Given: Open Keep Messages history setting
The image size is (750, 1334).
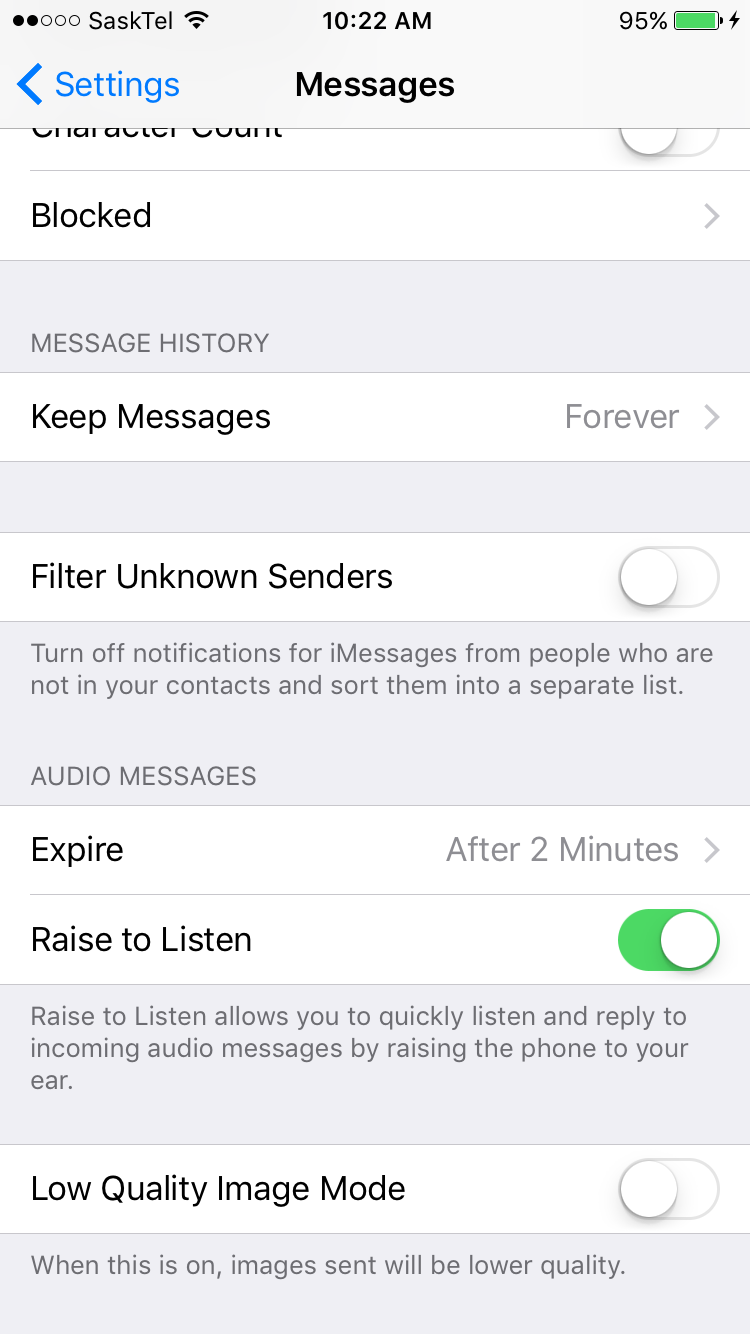Looking at the screenshot, I should pyautogui.click(x=375, y=417).
